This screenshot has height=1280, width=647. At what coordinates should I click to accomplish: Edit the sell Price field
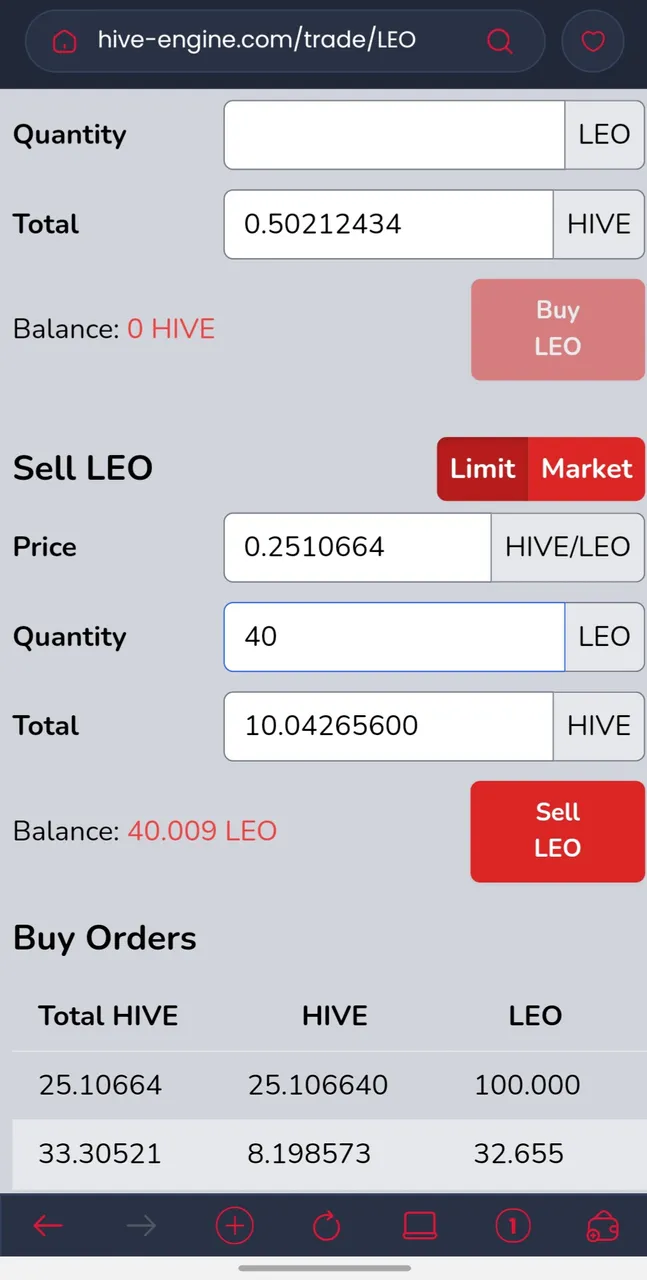pyautogui.click(x=357, y=547)
